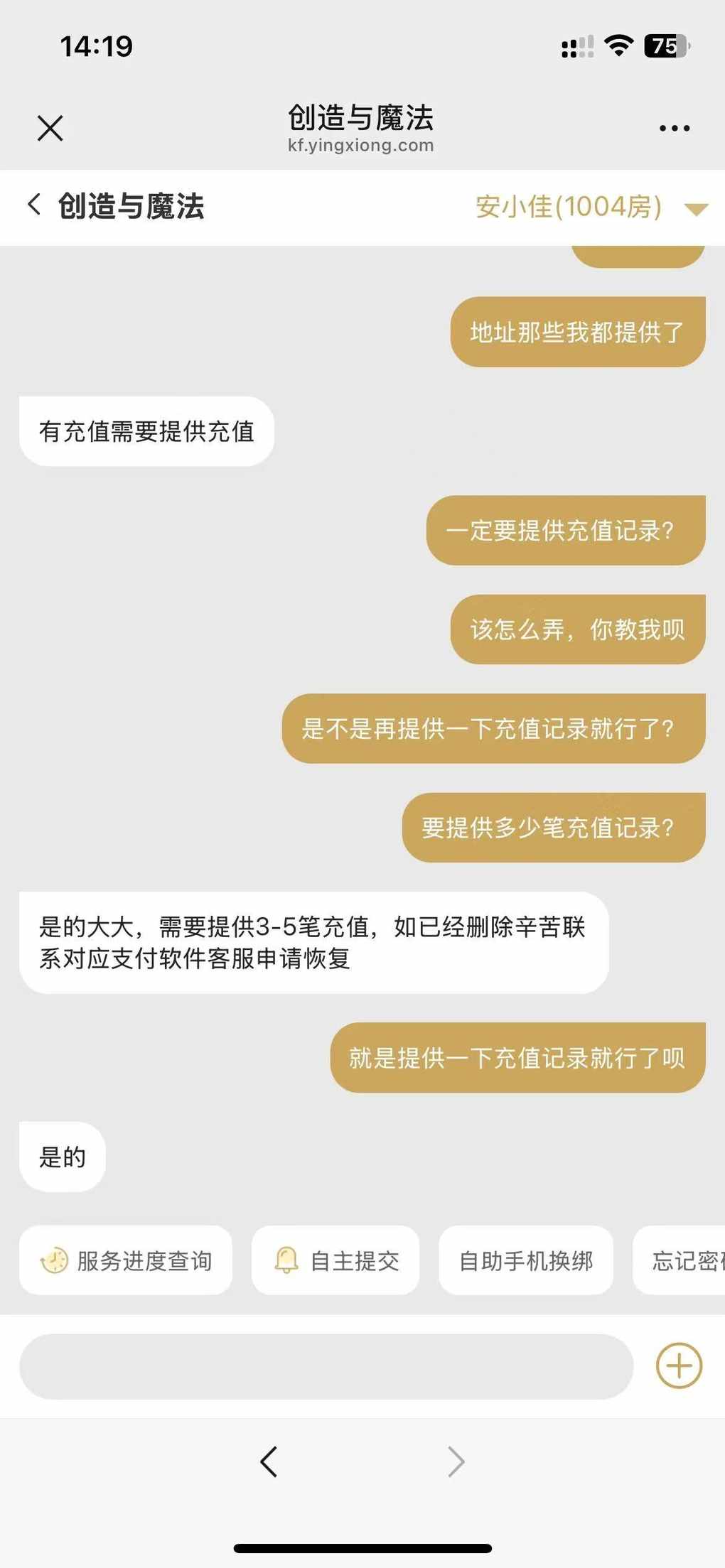
Task: Choose the 自主提交 quick chip
Action: click(335, 1260)
